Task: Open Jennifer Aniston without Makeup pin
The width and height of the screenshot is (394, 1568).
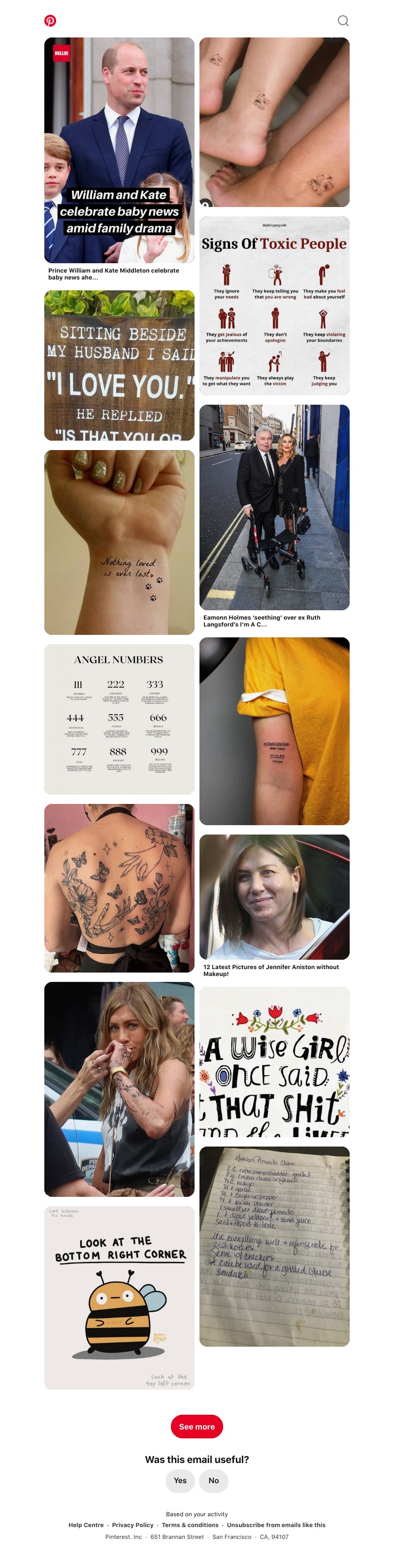Action: tap(274, 897)
